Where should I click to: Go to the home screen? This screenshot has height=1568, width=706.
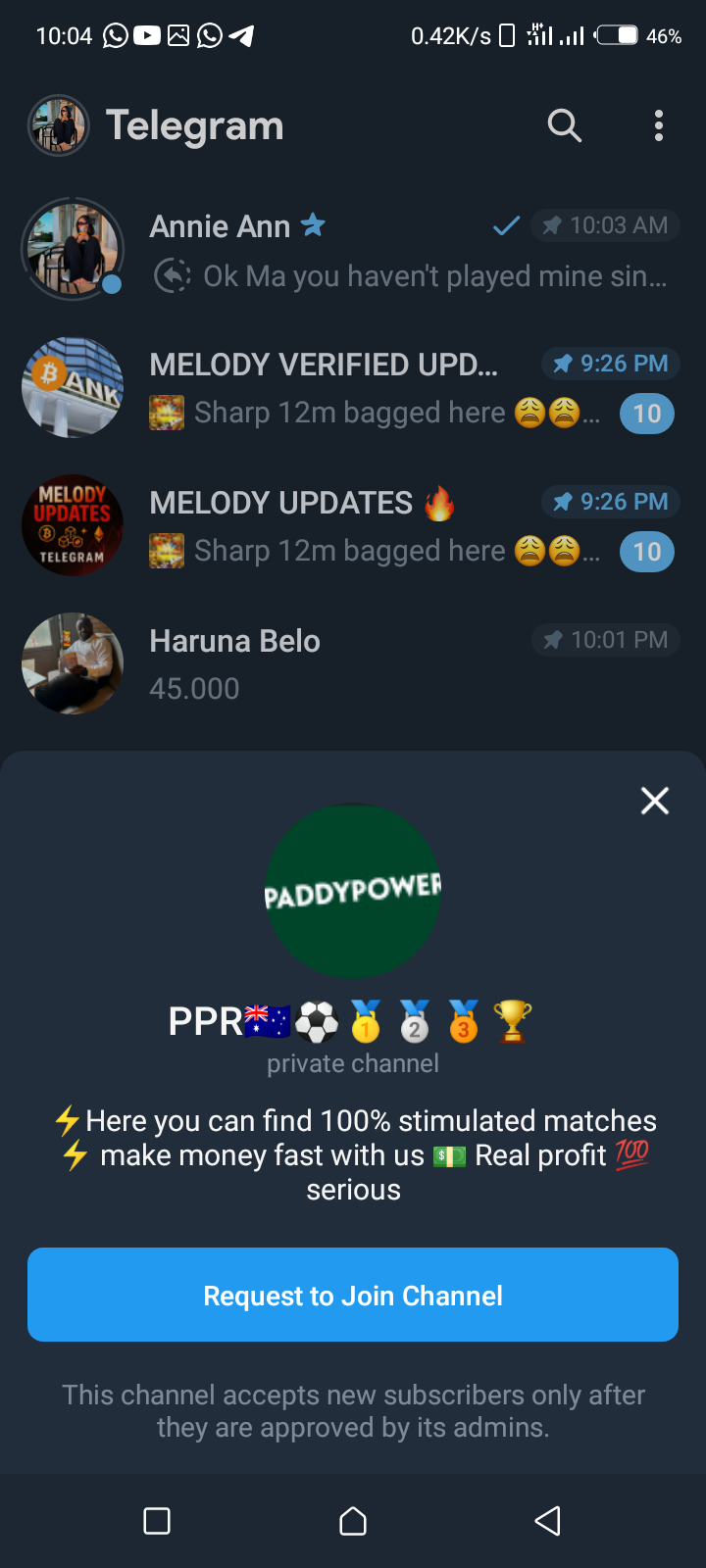click(353, 1520)
